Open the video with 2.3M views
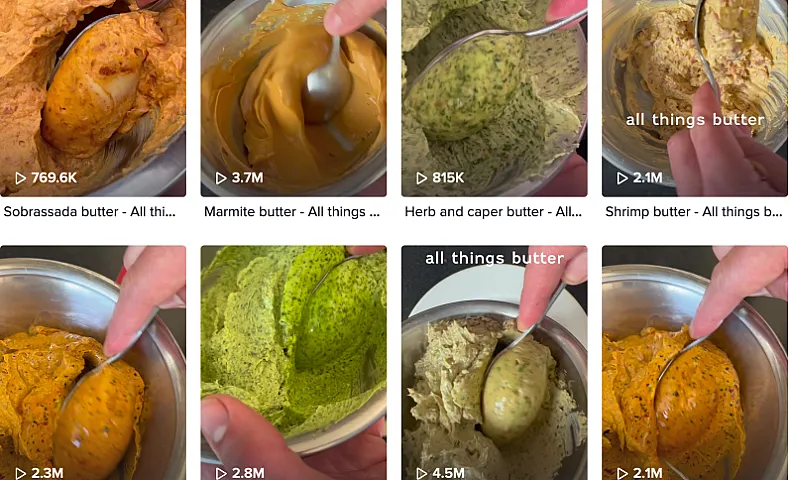Image resolution: width=789 pixels, height=480 pixels. (92, 362)
